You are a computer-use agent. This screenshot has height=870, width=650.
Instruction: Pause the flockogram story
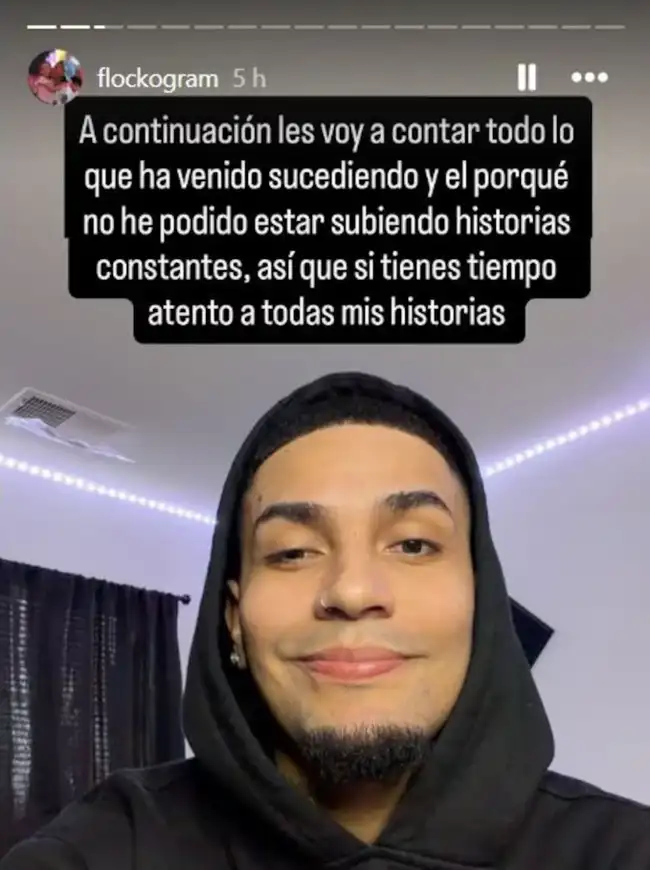[x=526, y=78]
